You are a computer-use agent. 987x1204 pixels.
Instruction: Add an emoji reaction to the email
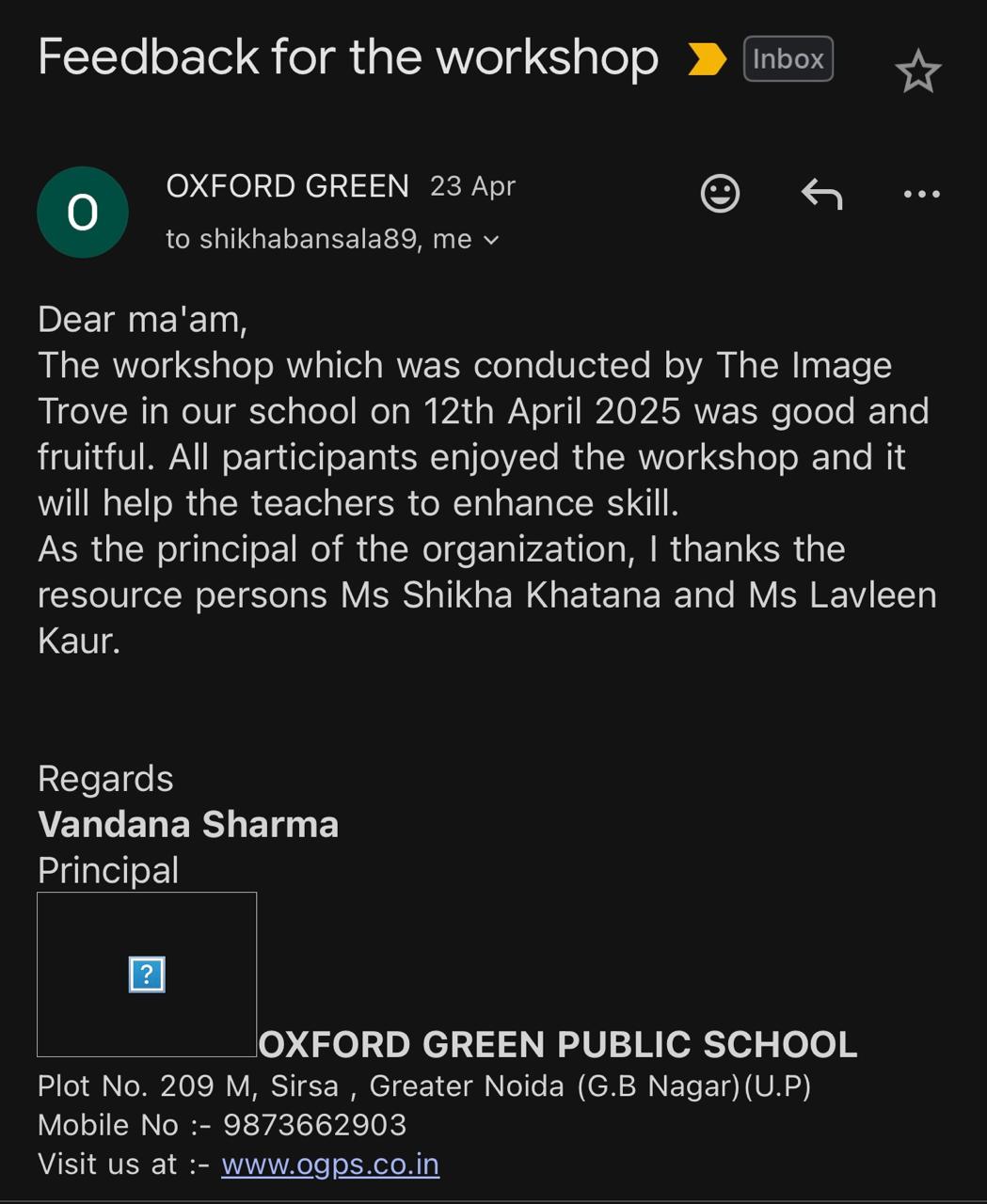tap(720, 194)
